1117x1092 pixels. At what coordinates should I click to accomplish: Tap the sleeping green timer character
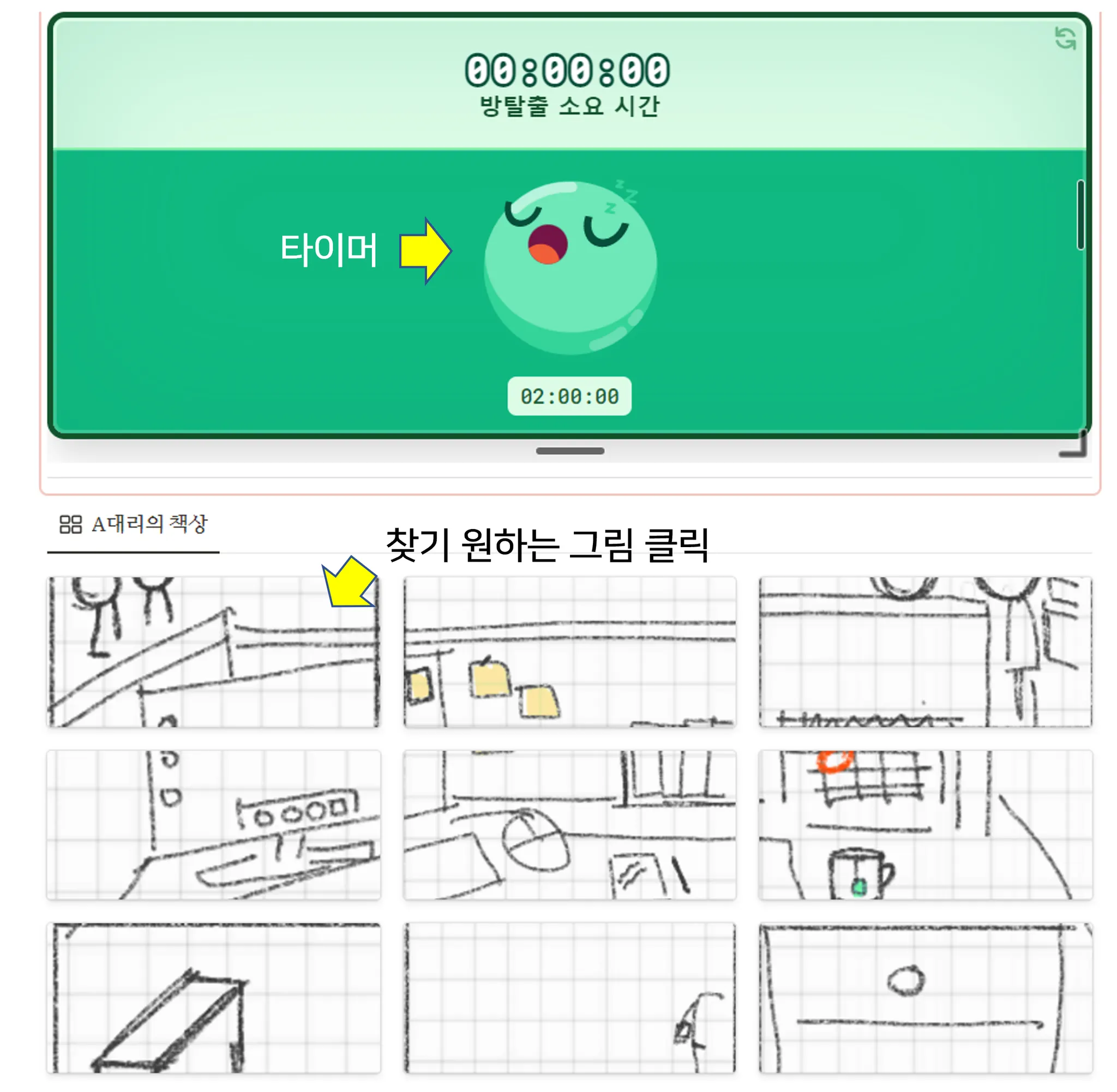click(x=570, y=267)
